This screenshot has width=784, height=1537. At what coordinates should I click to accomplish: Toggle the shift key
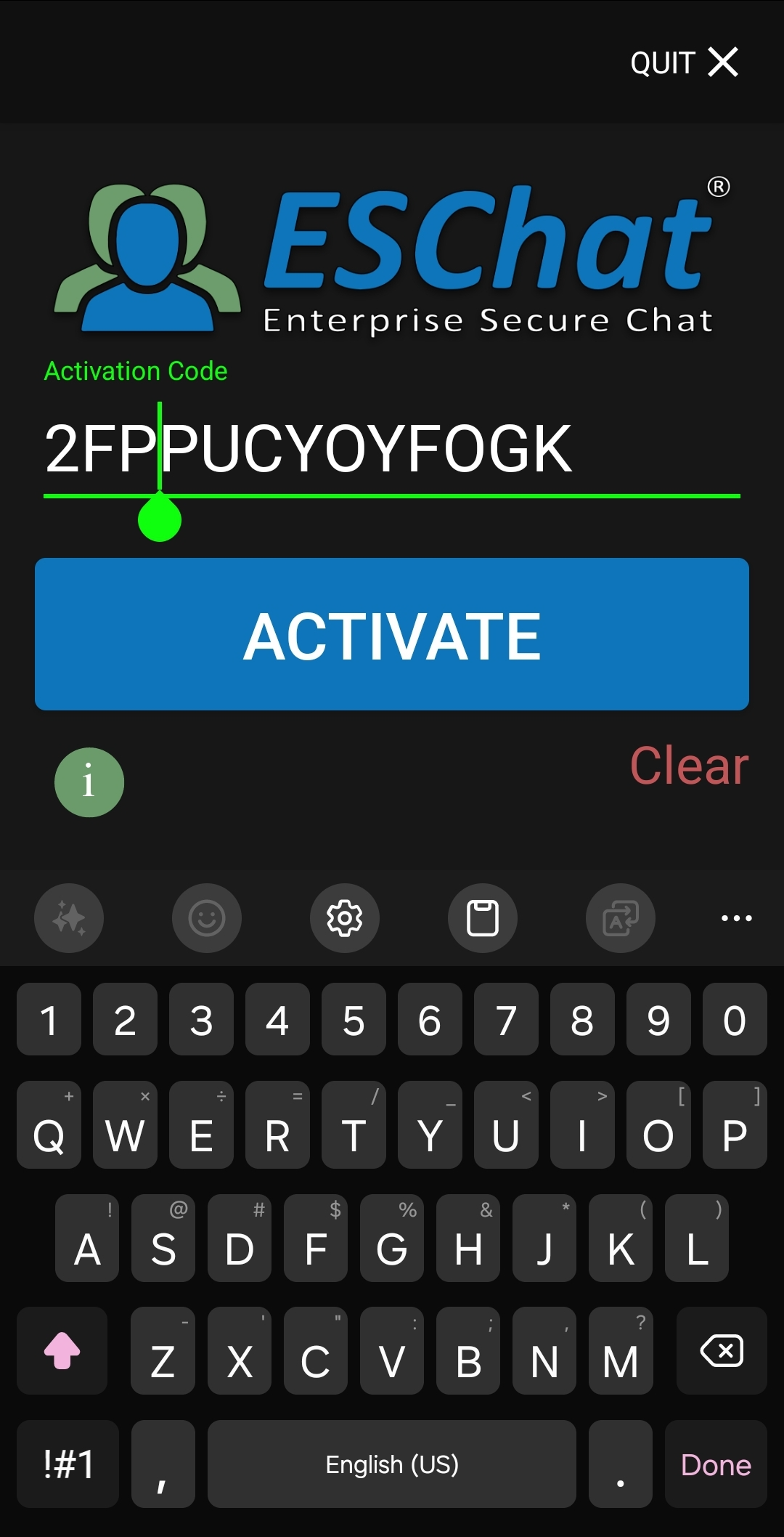(x=62, y=1350)
